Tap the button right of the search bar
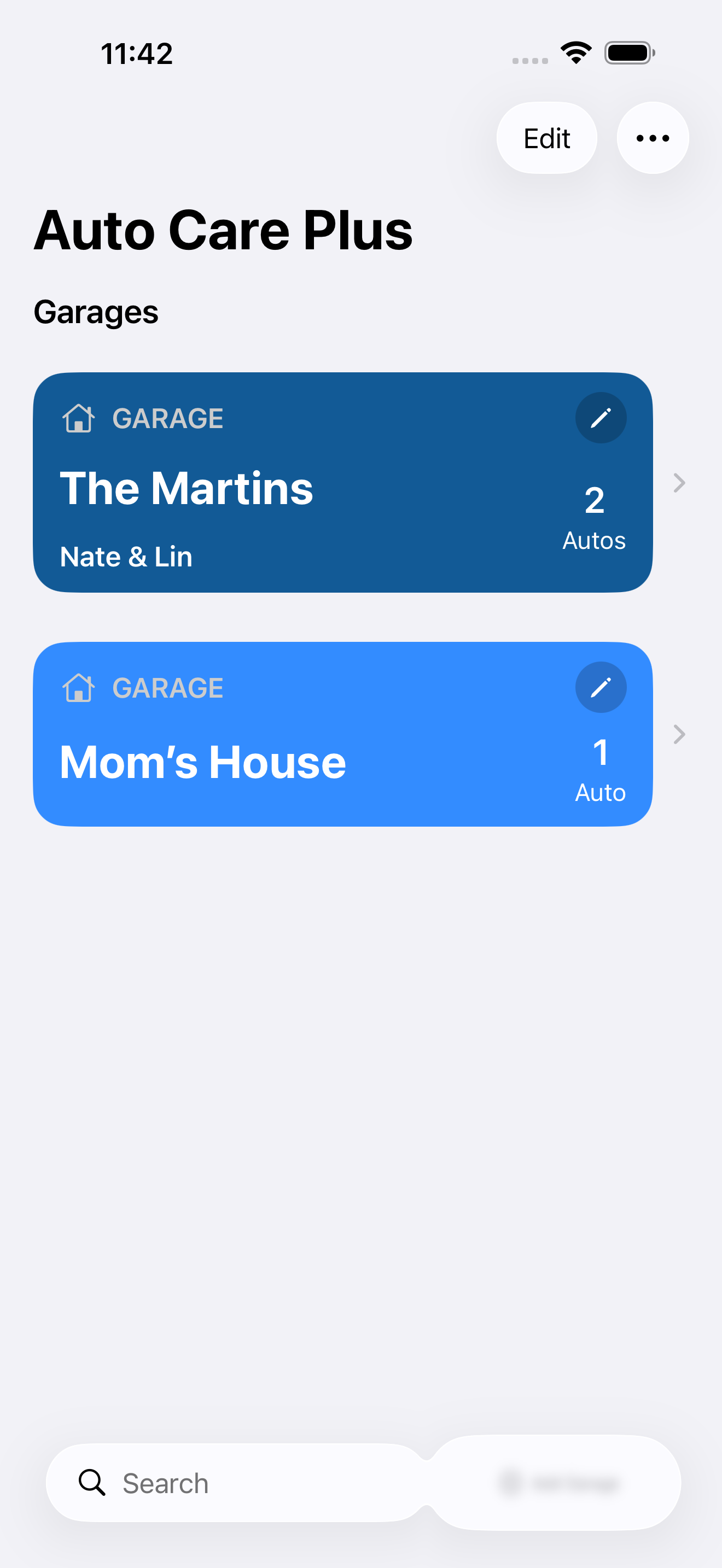 (x=556, y=1483)
